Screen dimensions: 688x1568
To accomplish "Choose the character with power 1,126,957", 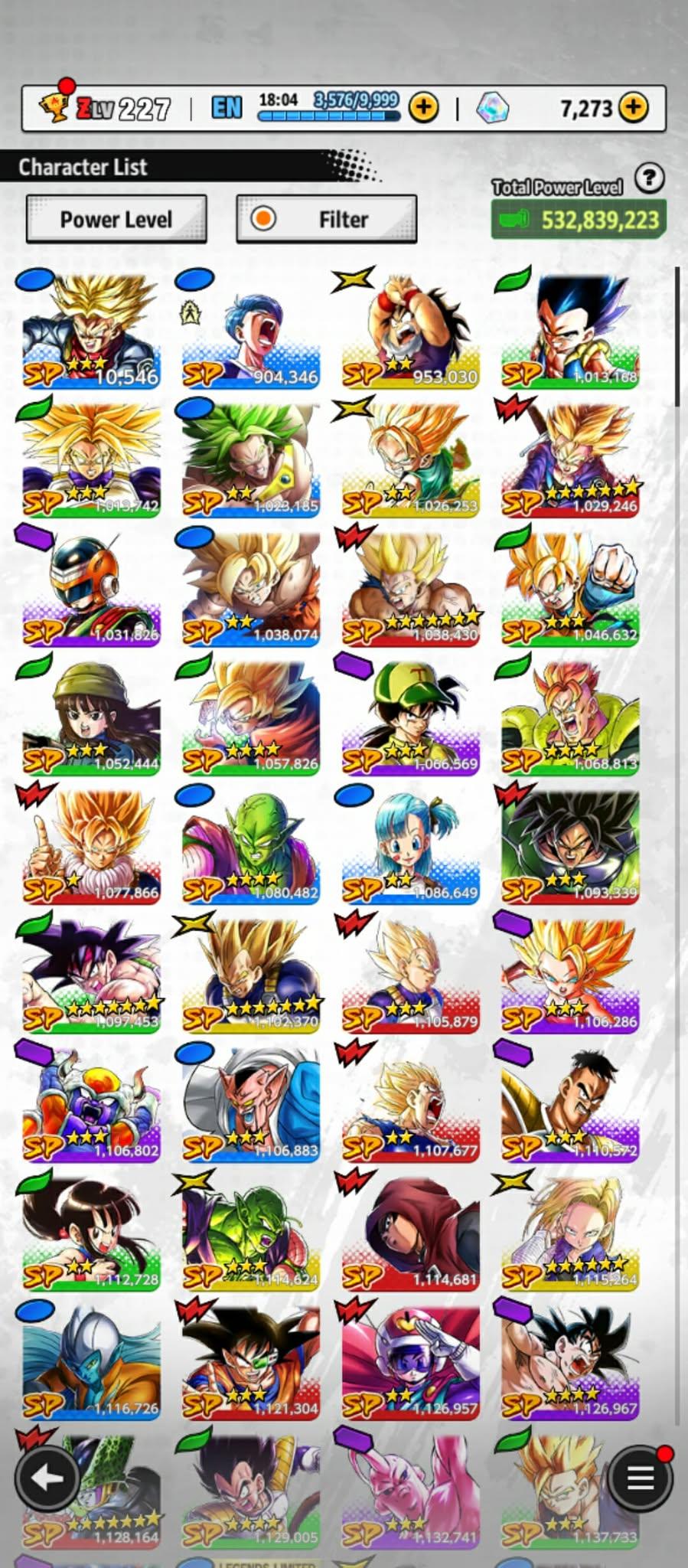I will (410, 1363).
